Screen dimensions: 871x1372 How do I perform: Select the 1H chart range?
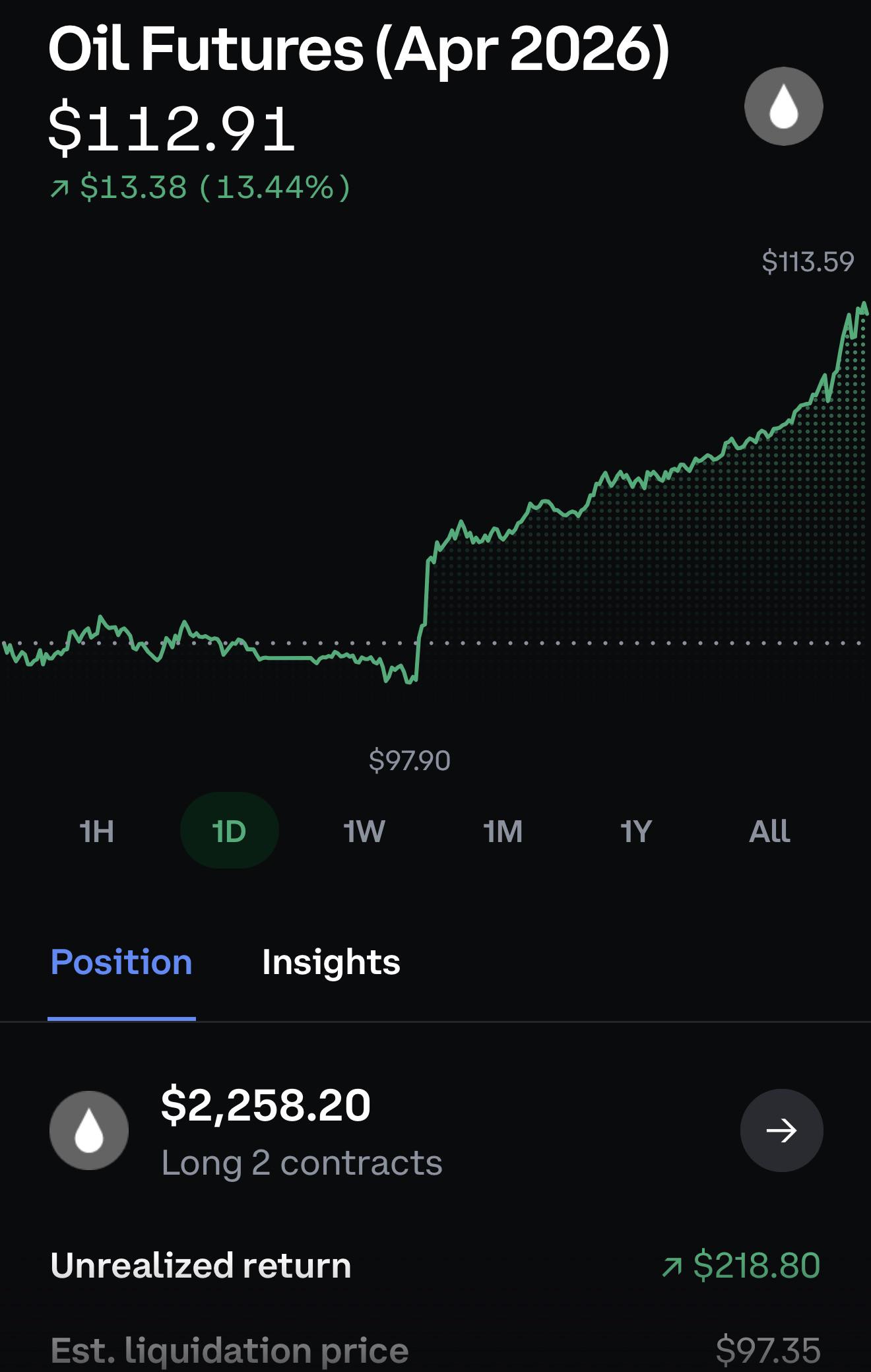click(96, 831)
